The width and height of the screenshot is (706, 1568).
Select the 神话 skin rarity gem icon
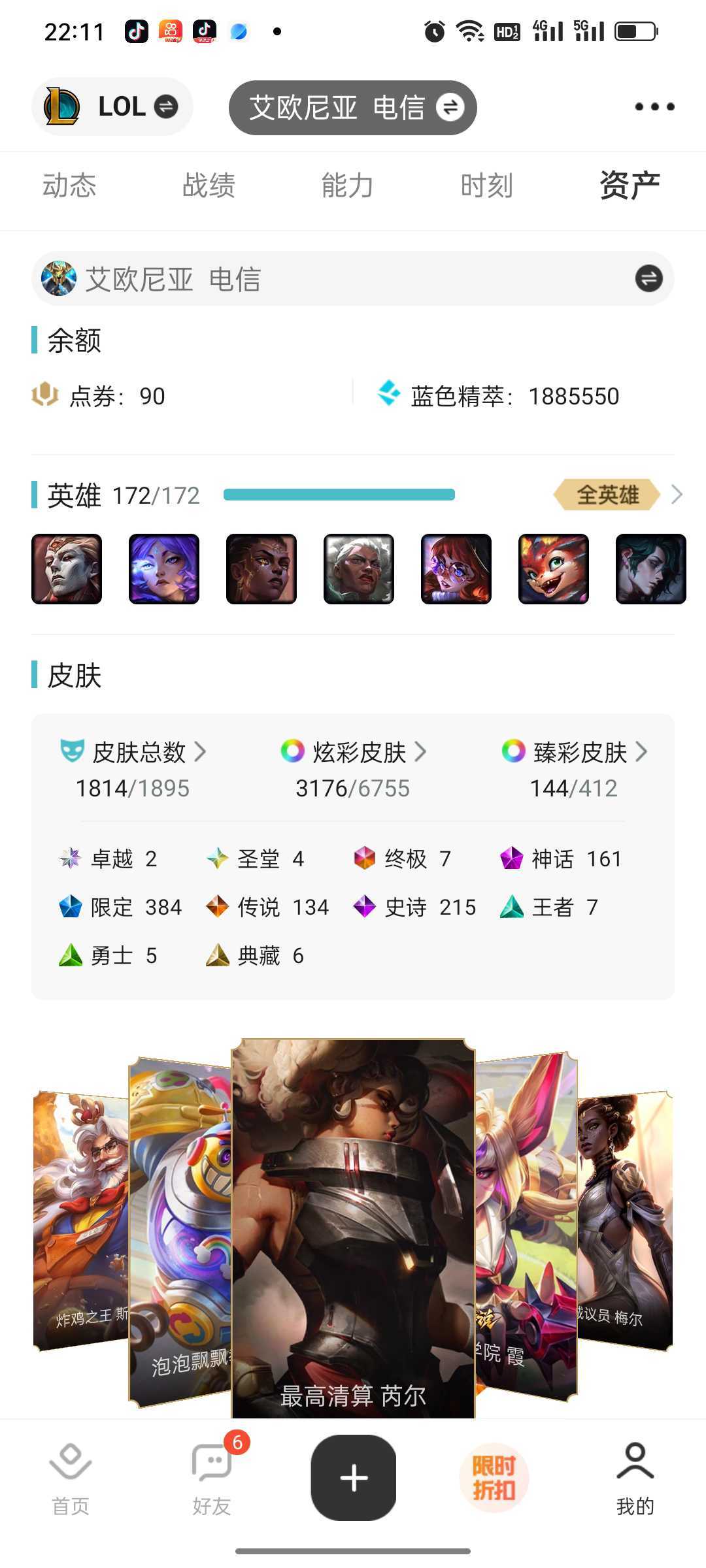pos(511,858)
